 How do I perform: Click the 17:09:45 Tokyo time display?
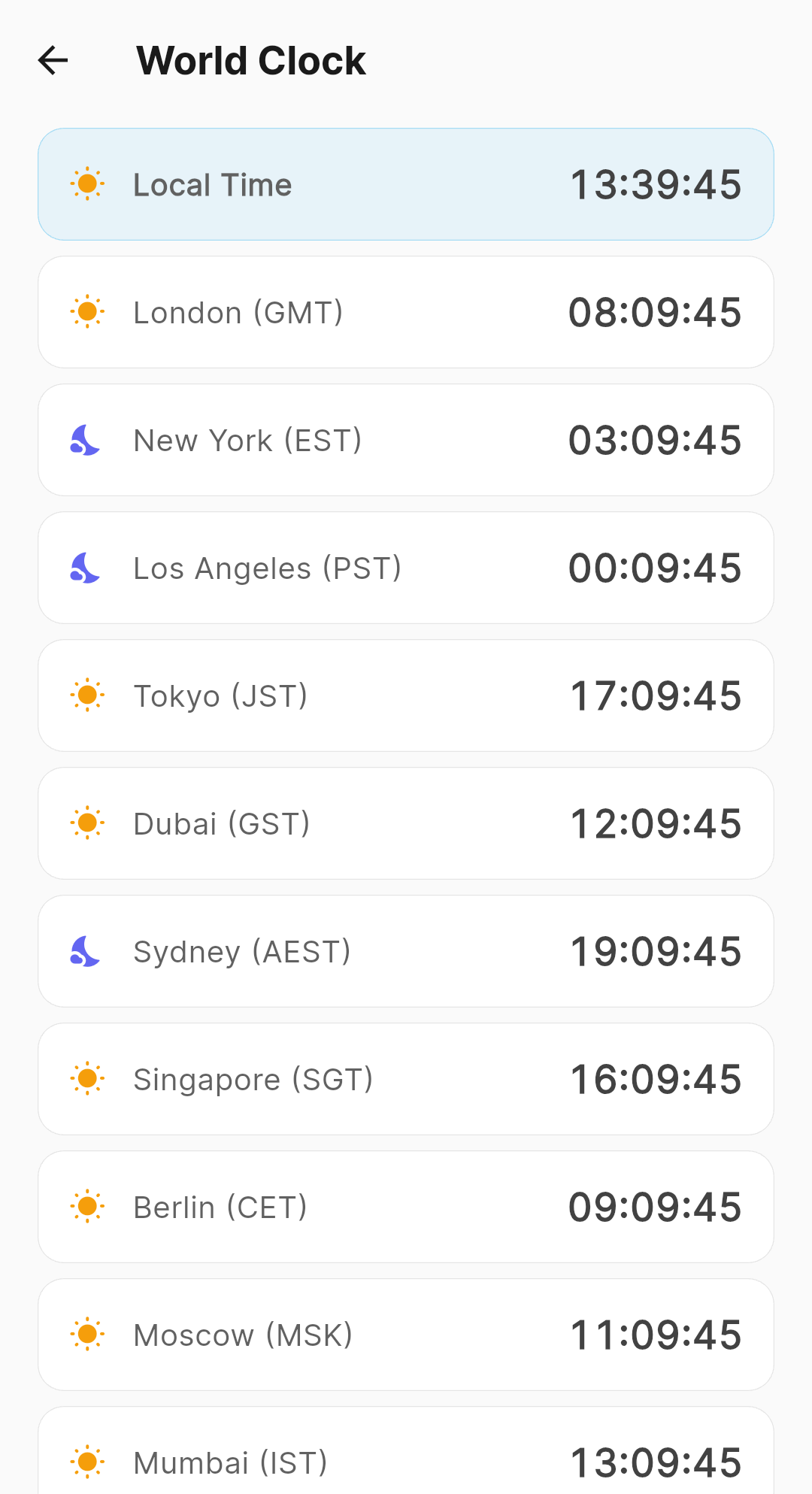[x=656, y=695]
